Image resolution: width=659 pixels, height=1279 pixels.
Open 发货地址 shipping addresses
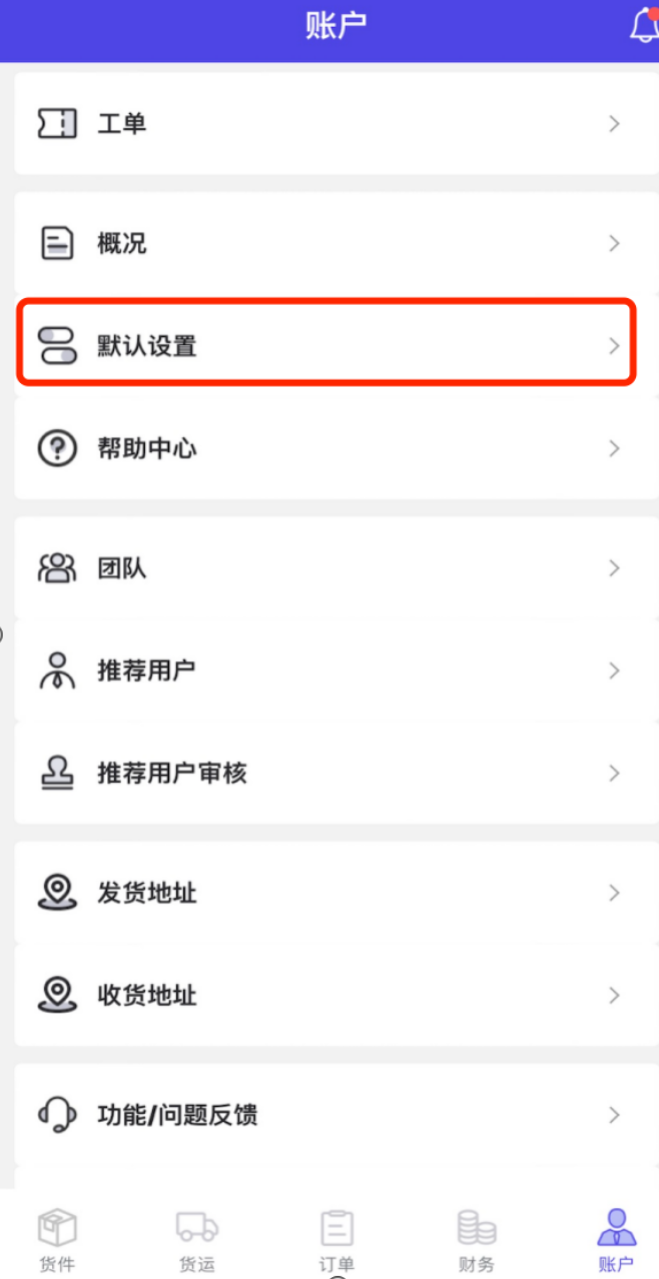pos(328,892)
